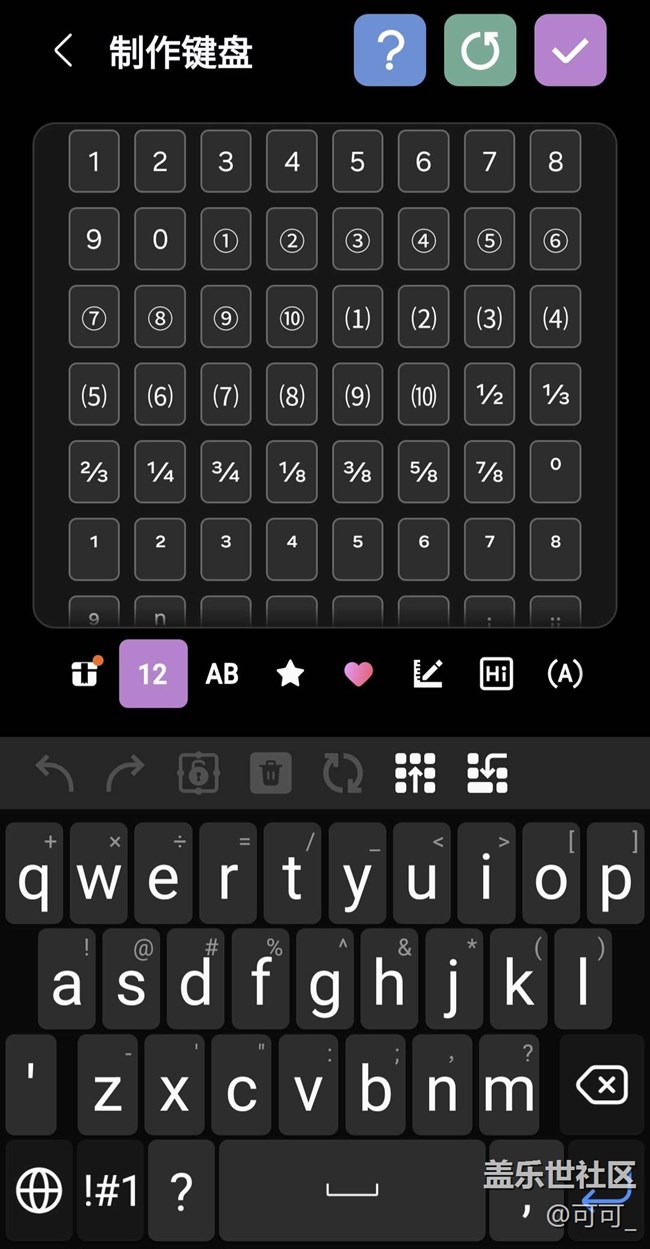Select the ¾ fraction symbol

point(226,473)
